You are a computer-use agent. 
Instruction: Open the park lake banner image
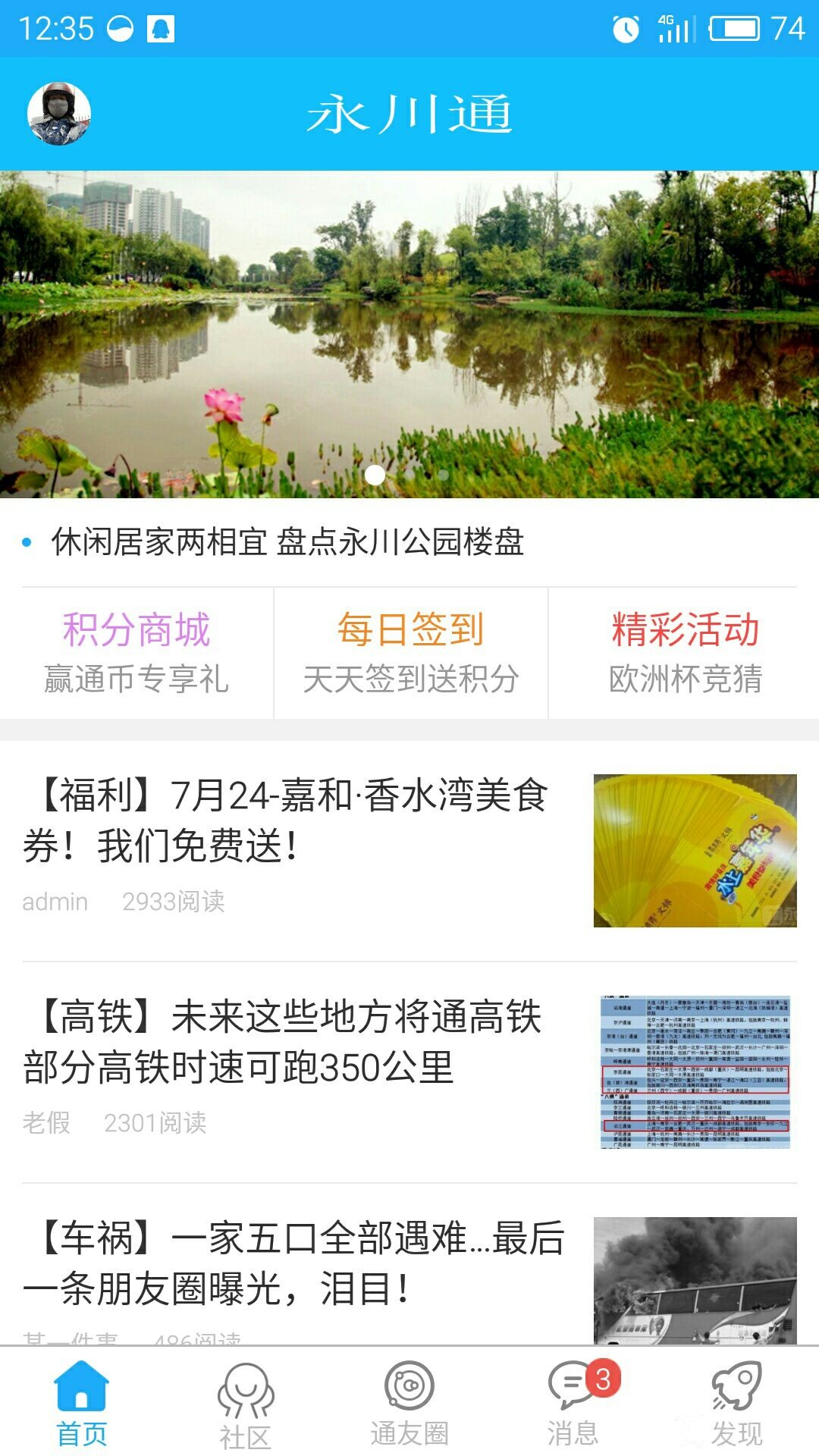pyautogui.click(x=409, y=334)
